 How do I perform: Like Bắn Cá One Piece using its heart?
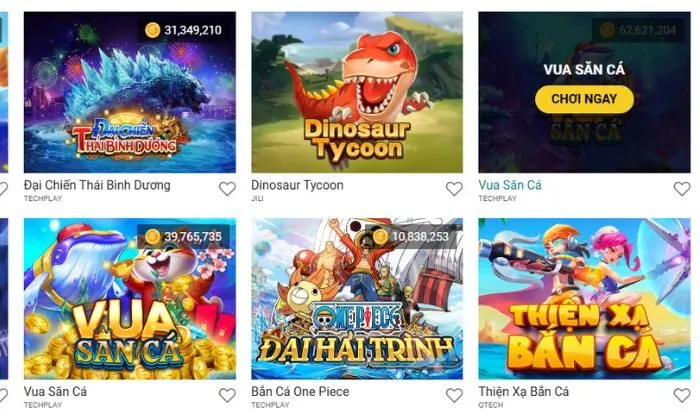point(454,395)
